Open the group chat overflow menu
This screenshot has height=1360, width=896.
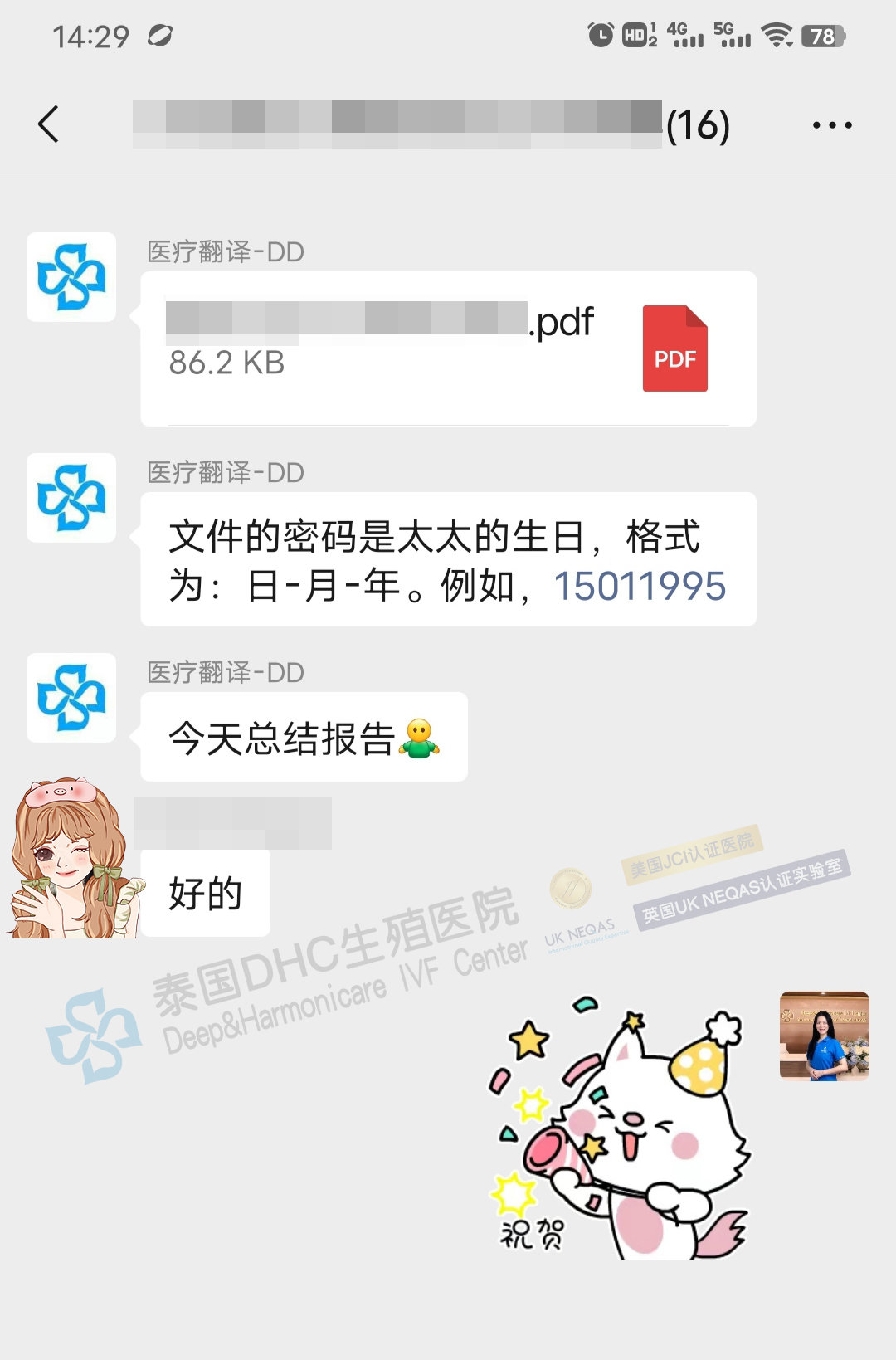click(x=831, y=125)
